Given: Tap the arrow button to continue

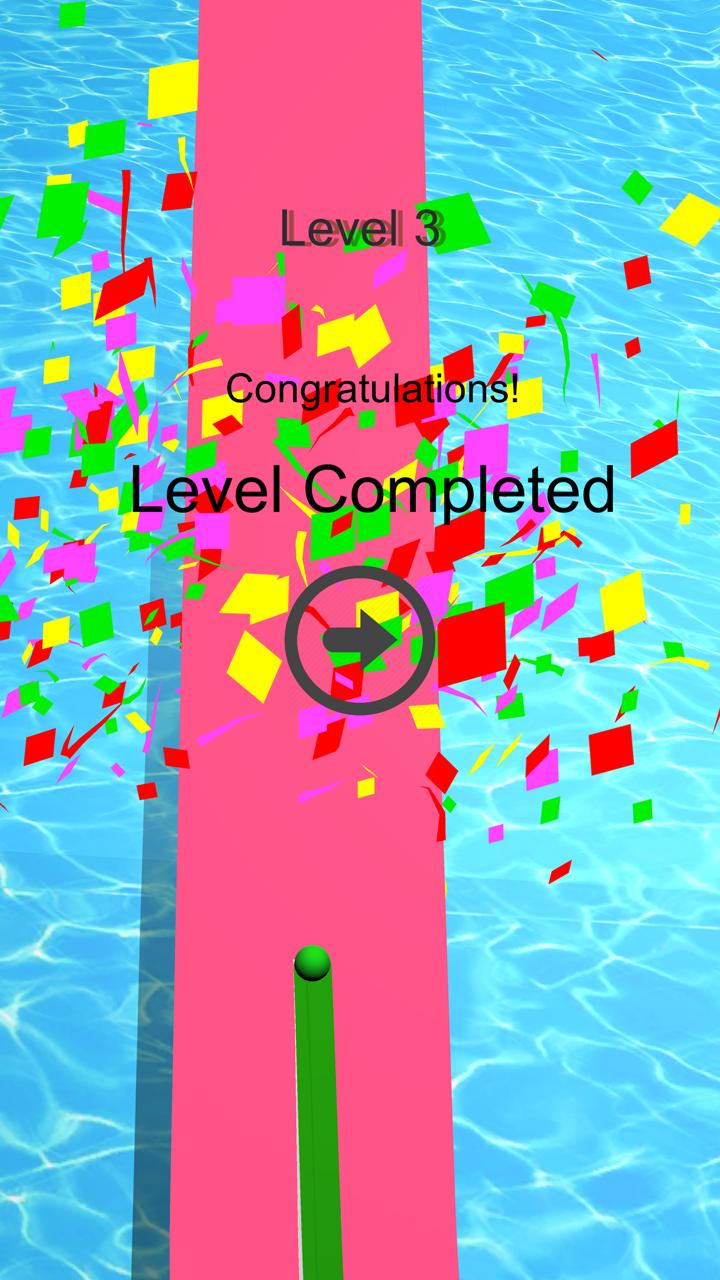Looking at the screenshot, I should [360, 640].
